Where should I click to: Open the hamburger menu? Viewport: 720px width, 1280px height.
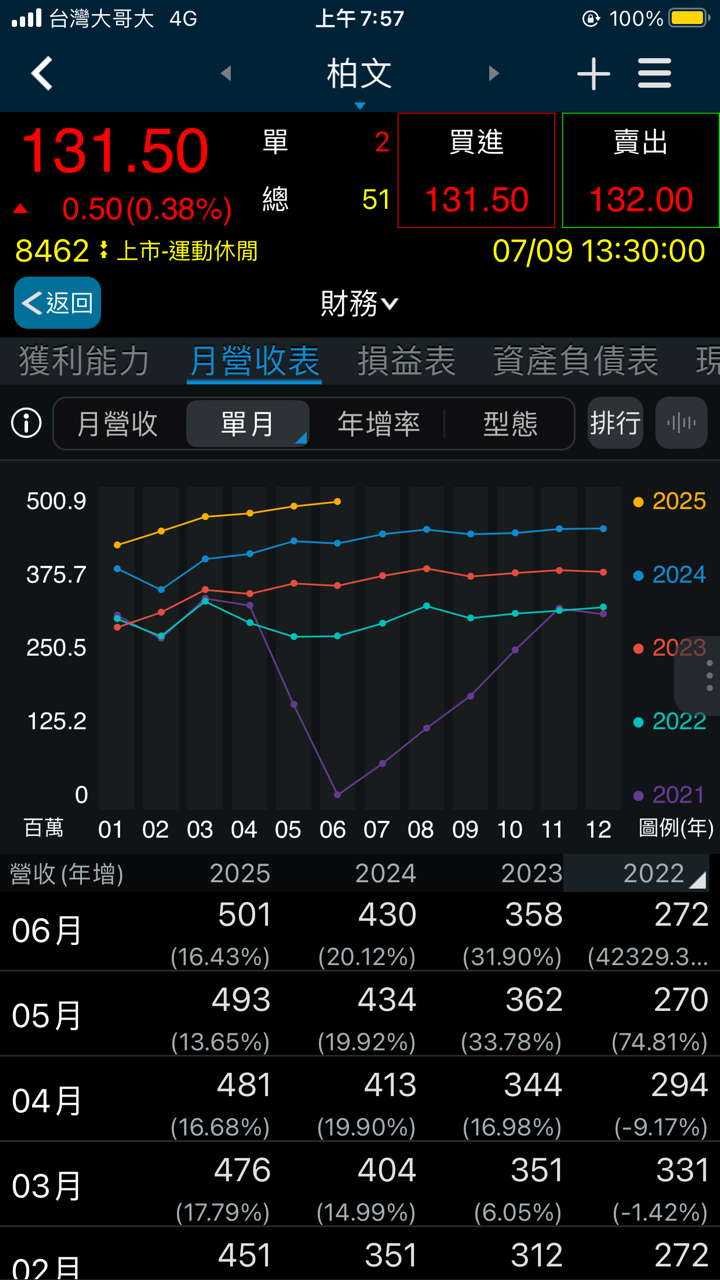coord(655,74)
